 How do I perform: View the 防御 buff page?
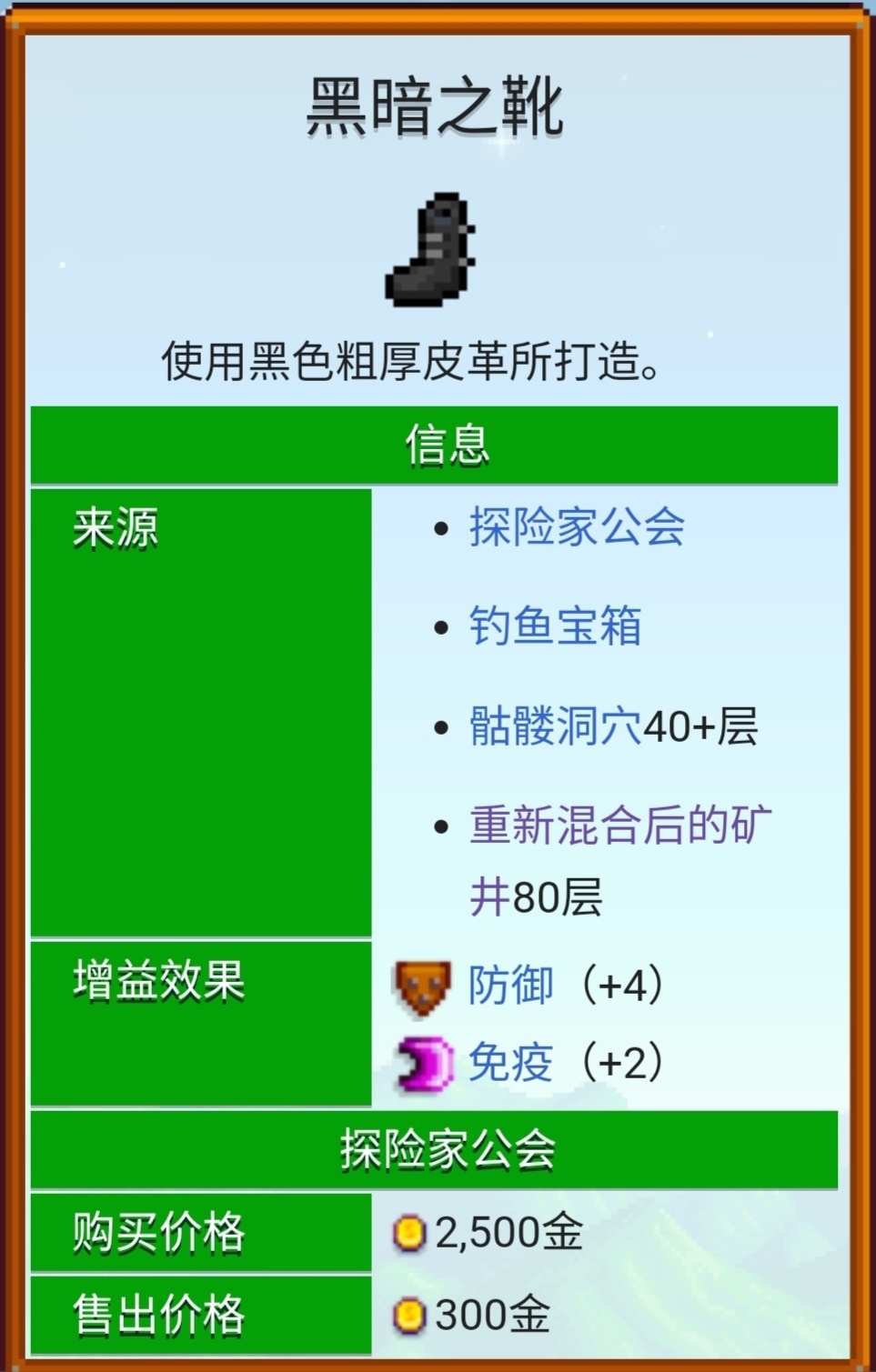510,986
